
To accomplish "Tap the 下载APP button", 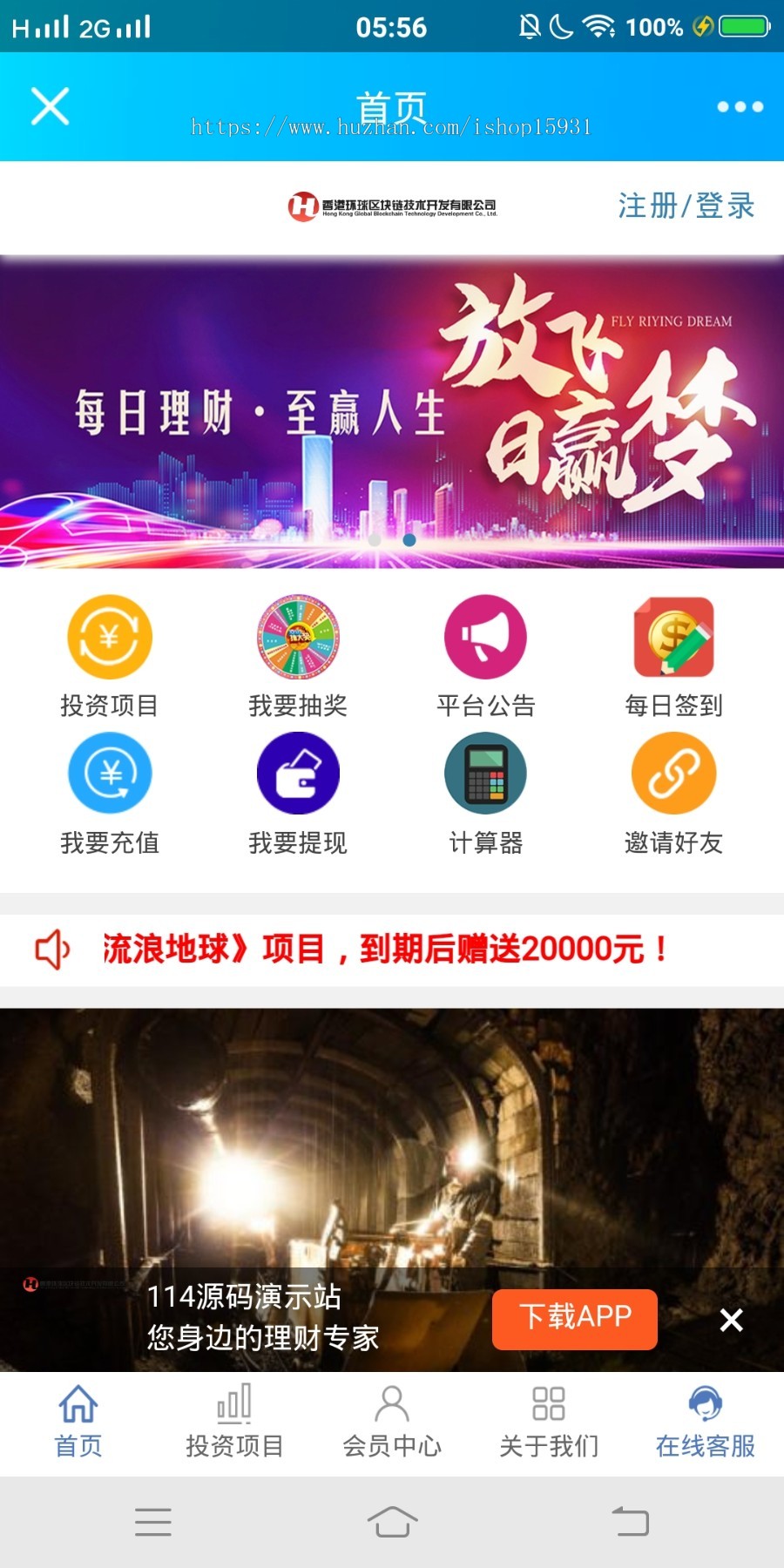I will [574, 1319].
